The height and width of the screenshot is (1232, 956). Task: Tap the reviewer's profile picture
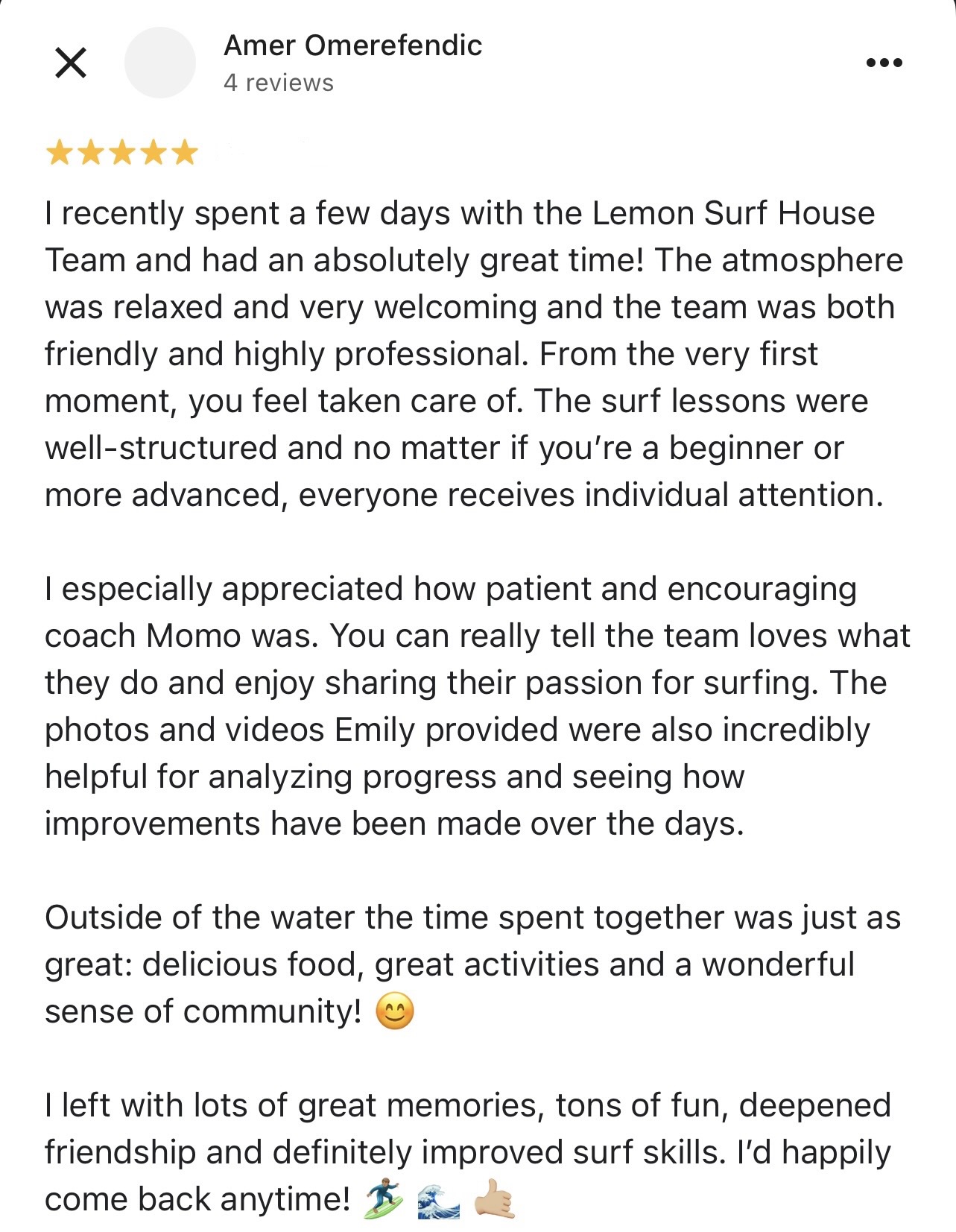pyautogui.click(x=159, y=63)
